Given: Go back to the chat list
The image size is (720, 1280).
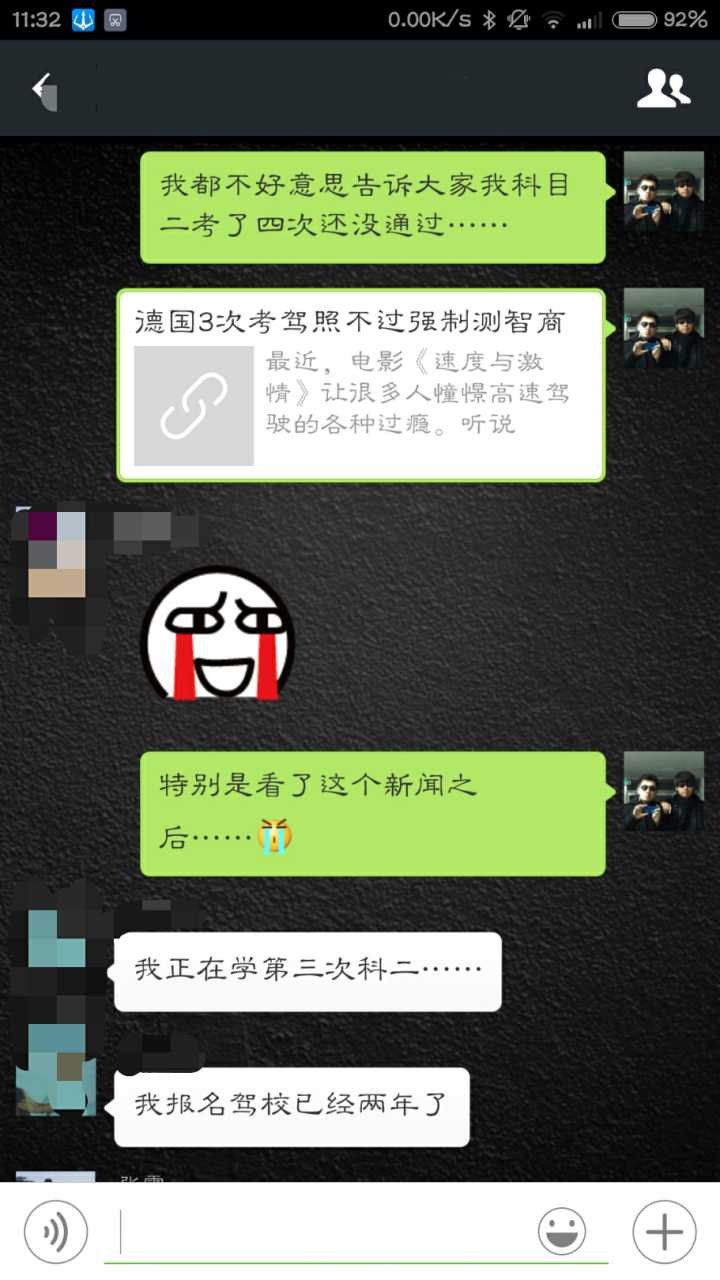Looking at the screenshot, I should coord(44,90).
